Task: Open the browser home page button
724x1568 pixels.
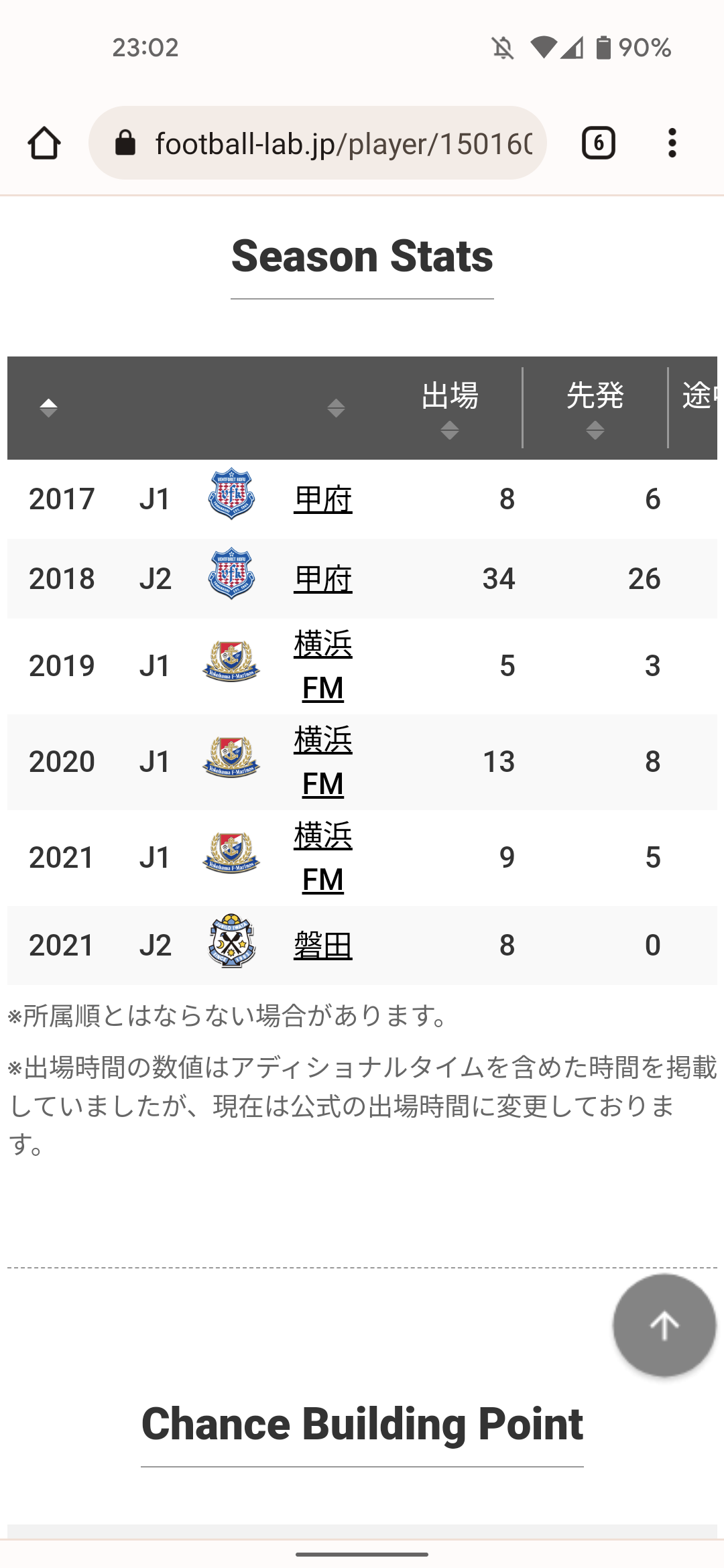Action: click(x=44, y=143)
